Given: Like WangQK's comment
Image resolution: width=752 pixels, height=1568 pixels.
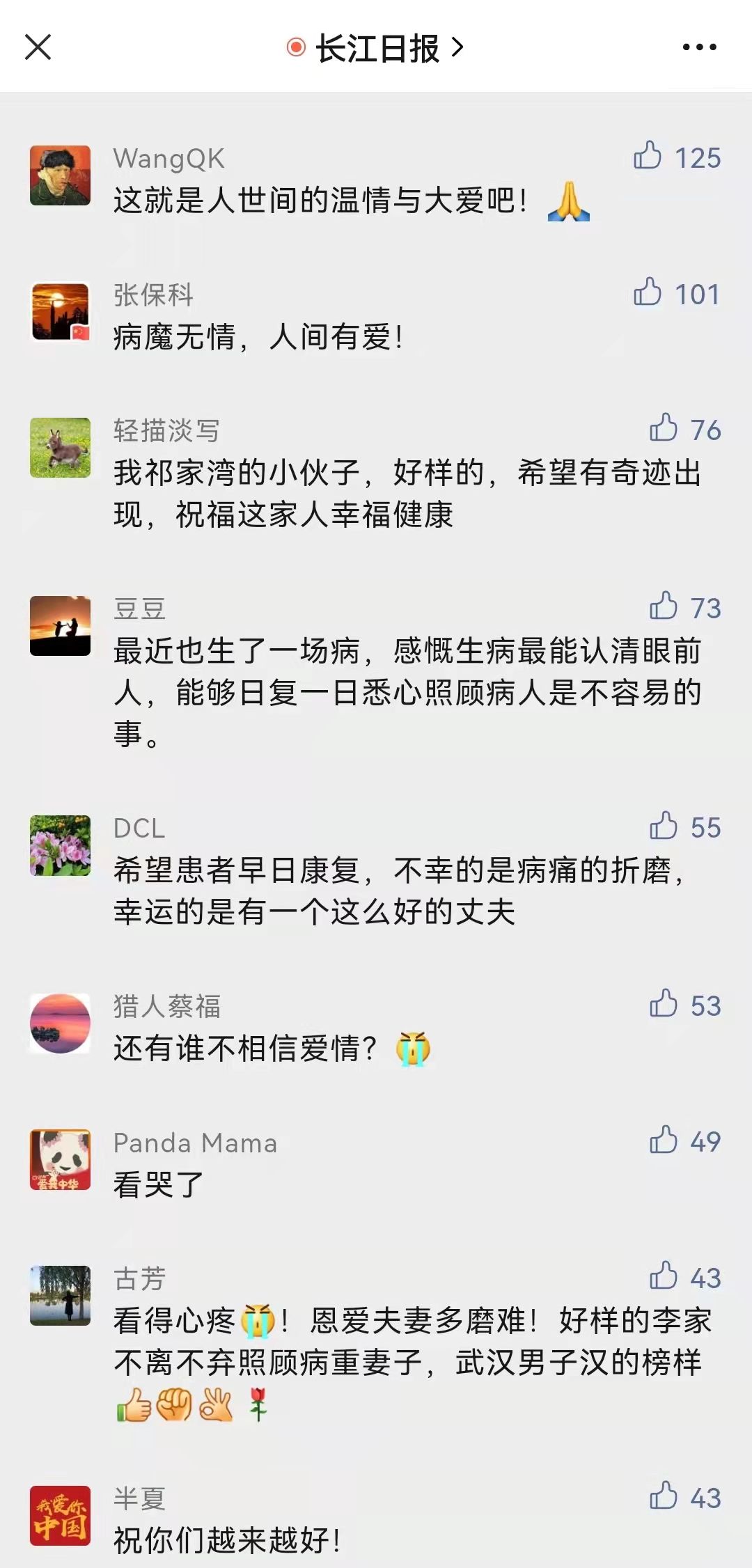Looking at the screenshot, I should tap(648, 156).
